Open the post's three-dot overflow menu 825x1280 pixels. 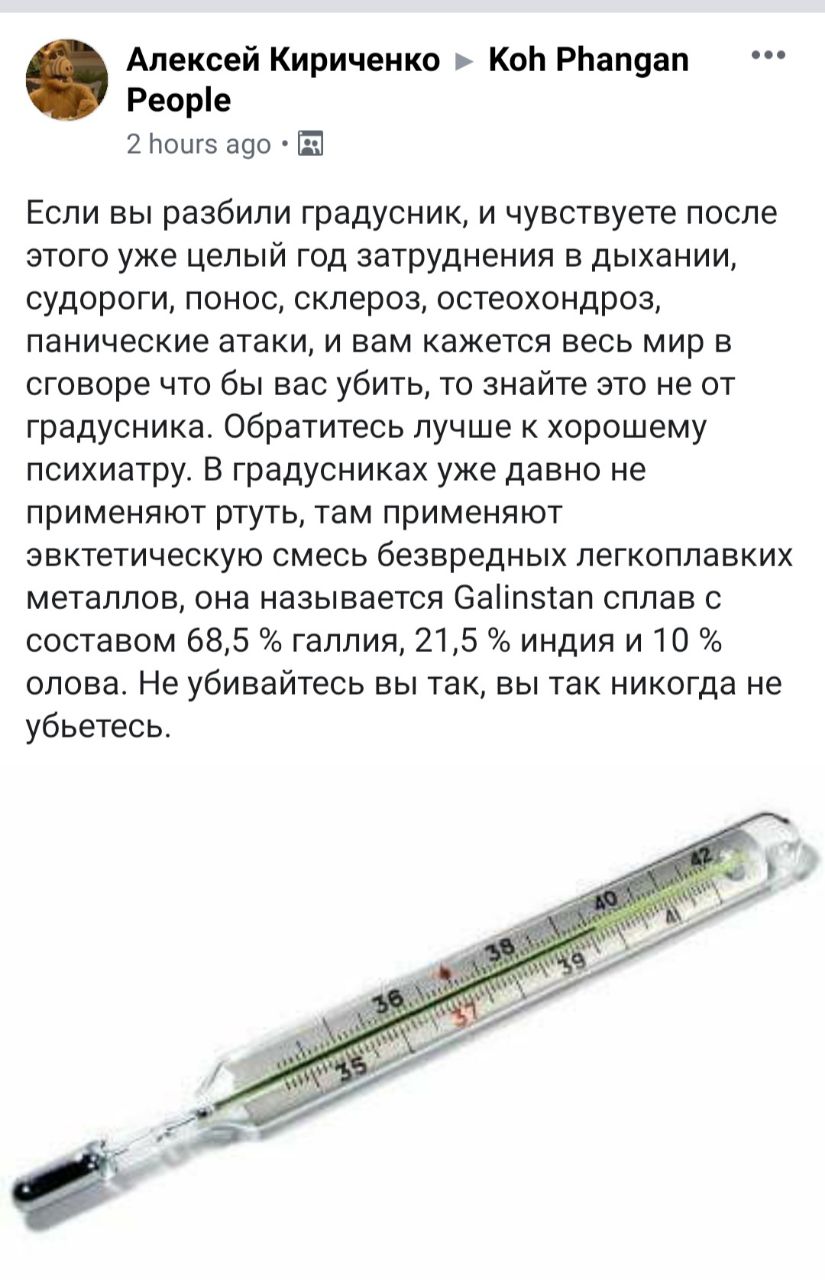coord(768,55)
